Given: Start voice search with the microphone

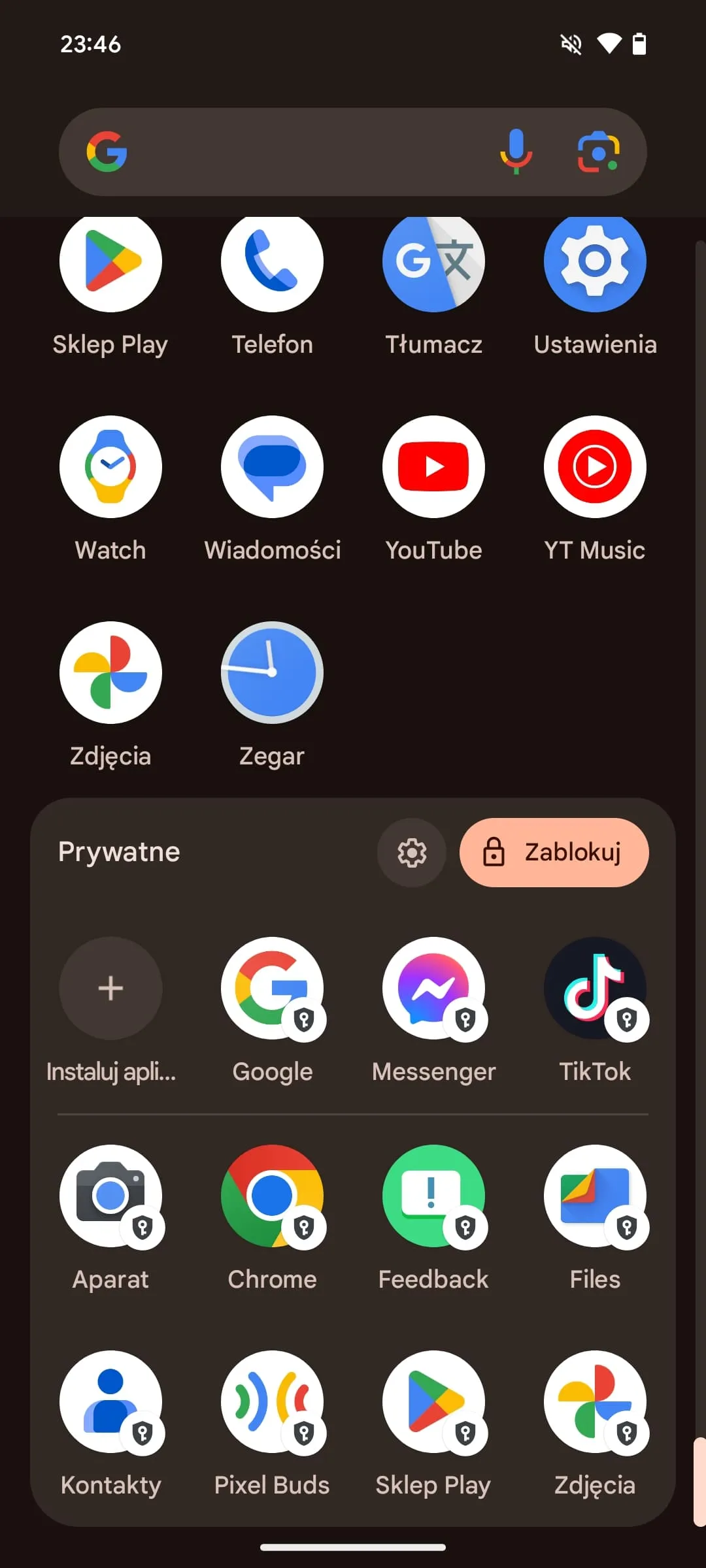Looking at the screenshot, I should [516, 152].
